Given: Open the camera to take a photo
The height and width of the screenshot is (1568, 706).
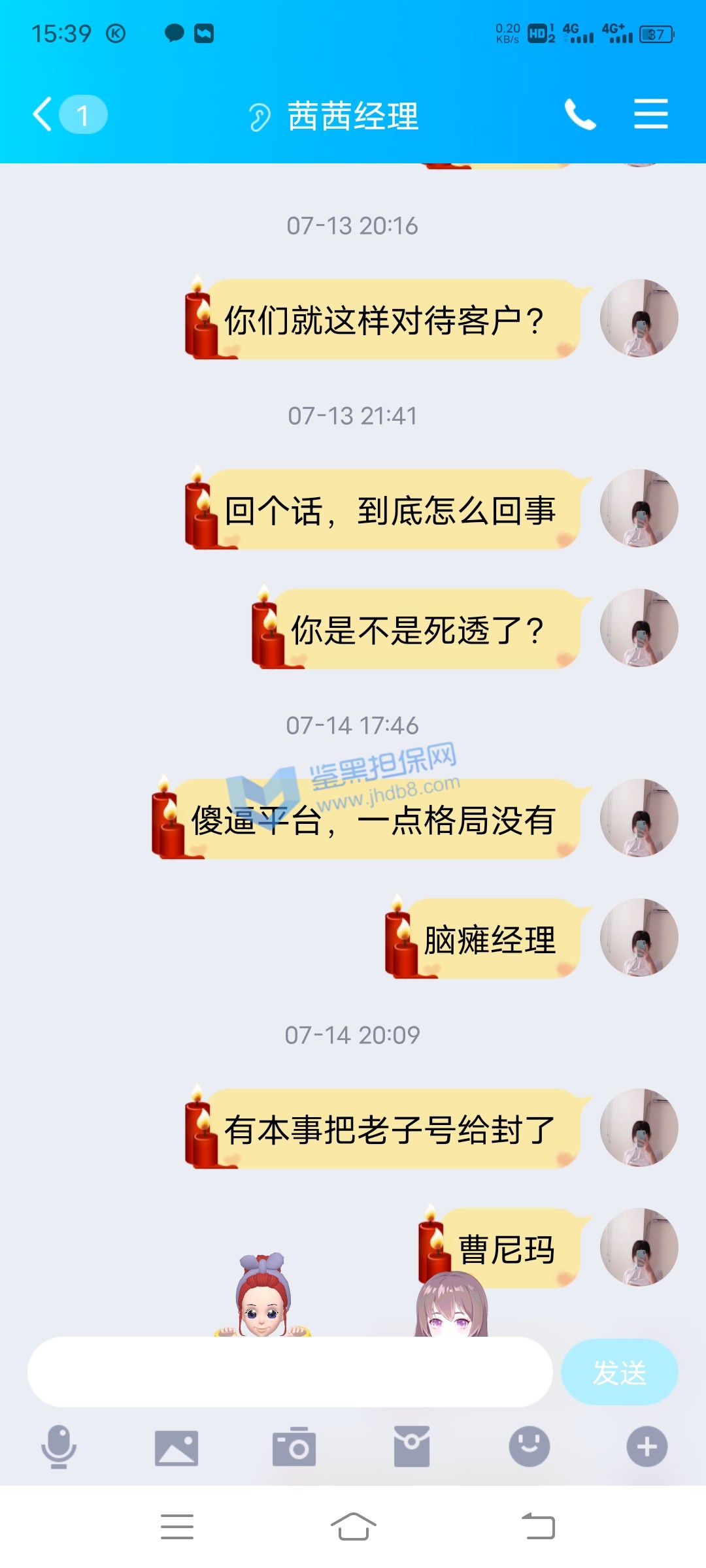Looking at the screenshot, I should 294,1447.
